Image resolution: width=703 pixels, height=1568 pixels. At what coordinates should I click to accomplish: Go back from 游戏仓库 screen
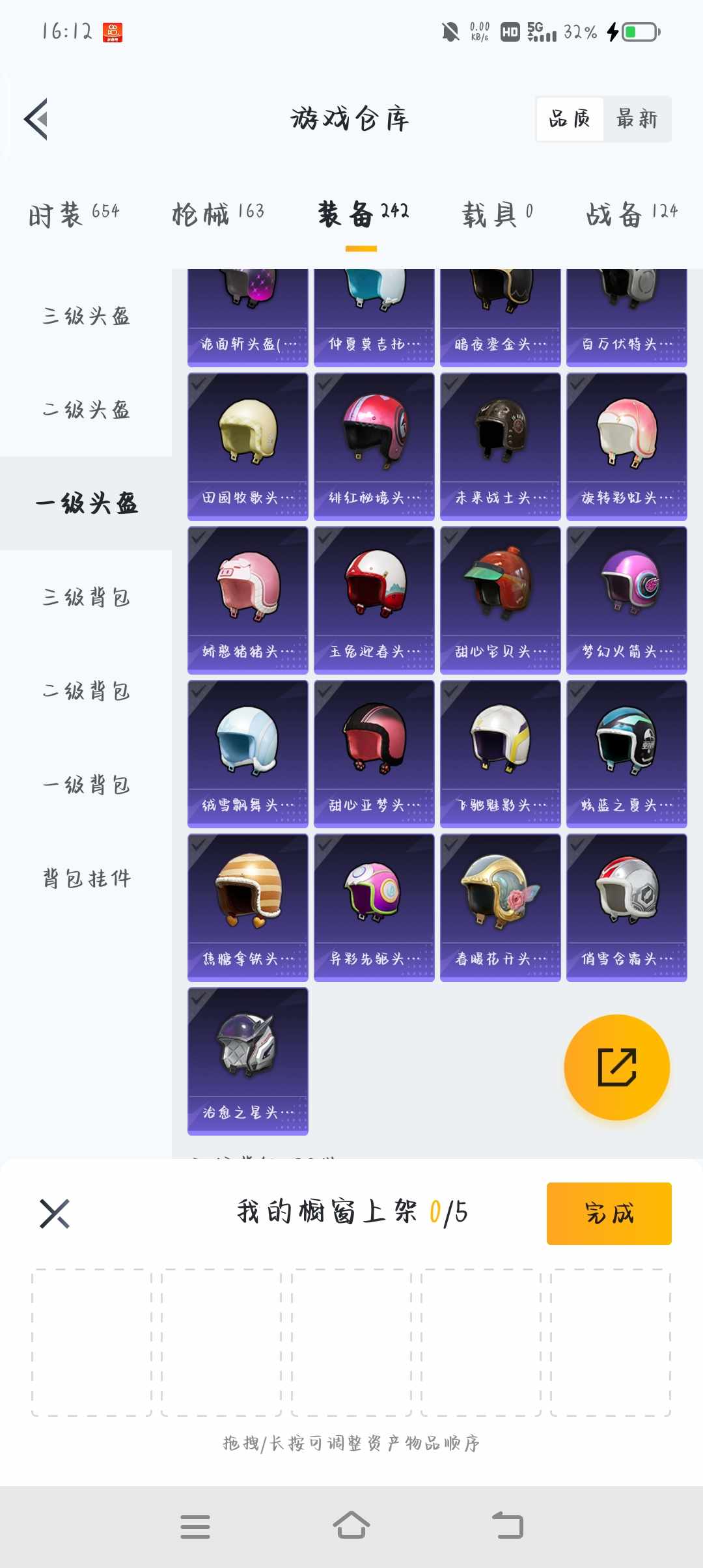(36, 119)
